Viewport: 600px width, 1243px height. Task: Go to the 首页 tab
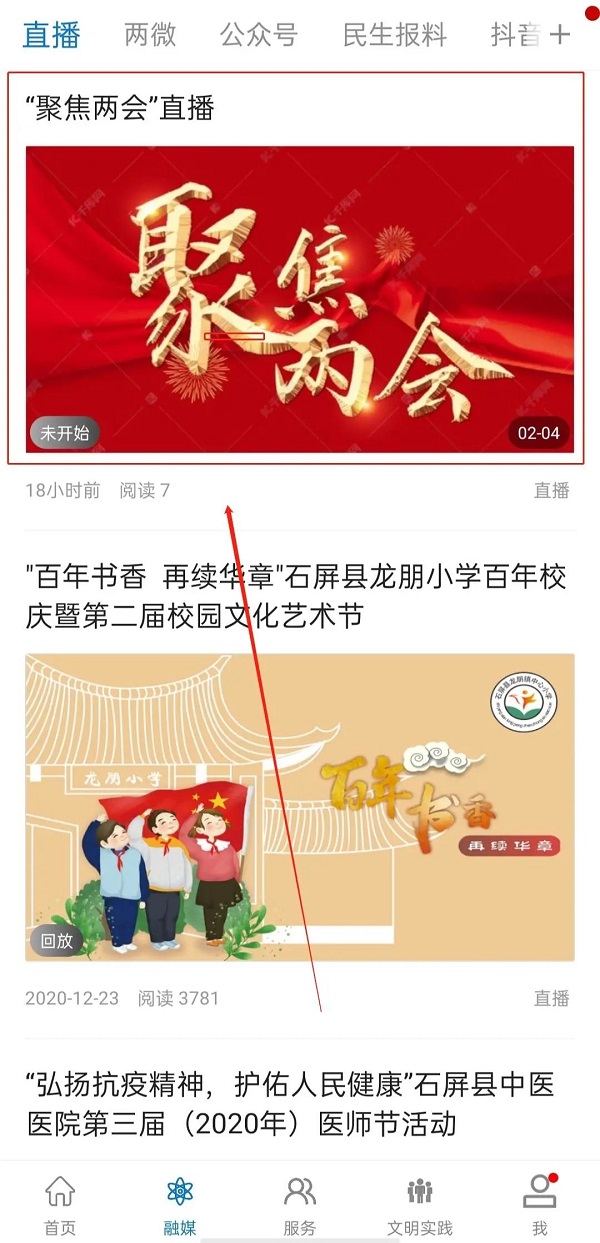click(x=60, y=1205)
